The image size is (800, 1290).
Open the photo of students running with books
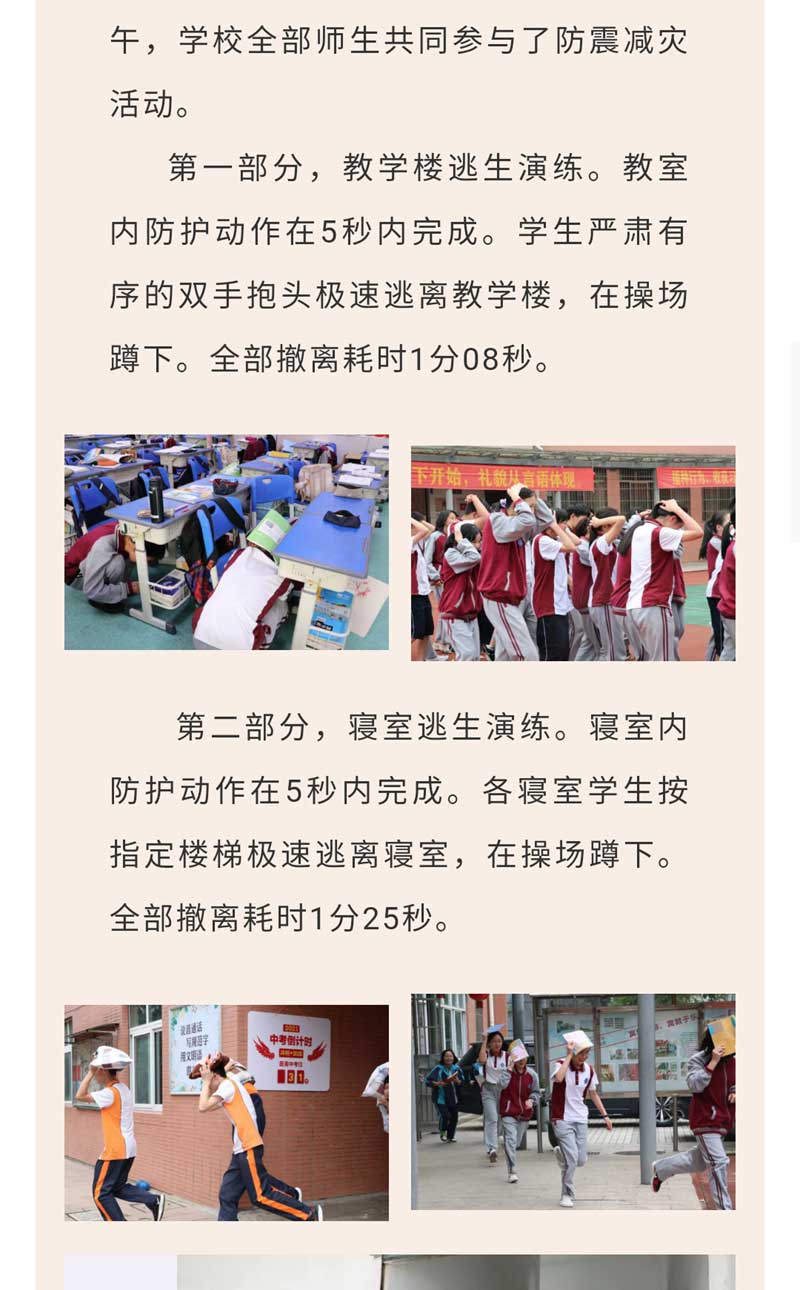point(573,1102)
